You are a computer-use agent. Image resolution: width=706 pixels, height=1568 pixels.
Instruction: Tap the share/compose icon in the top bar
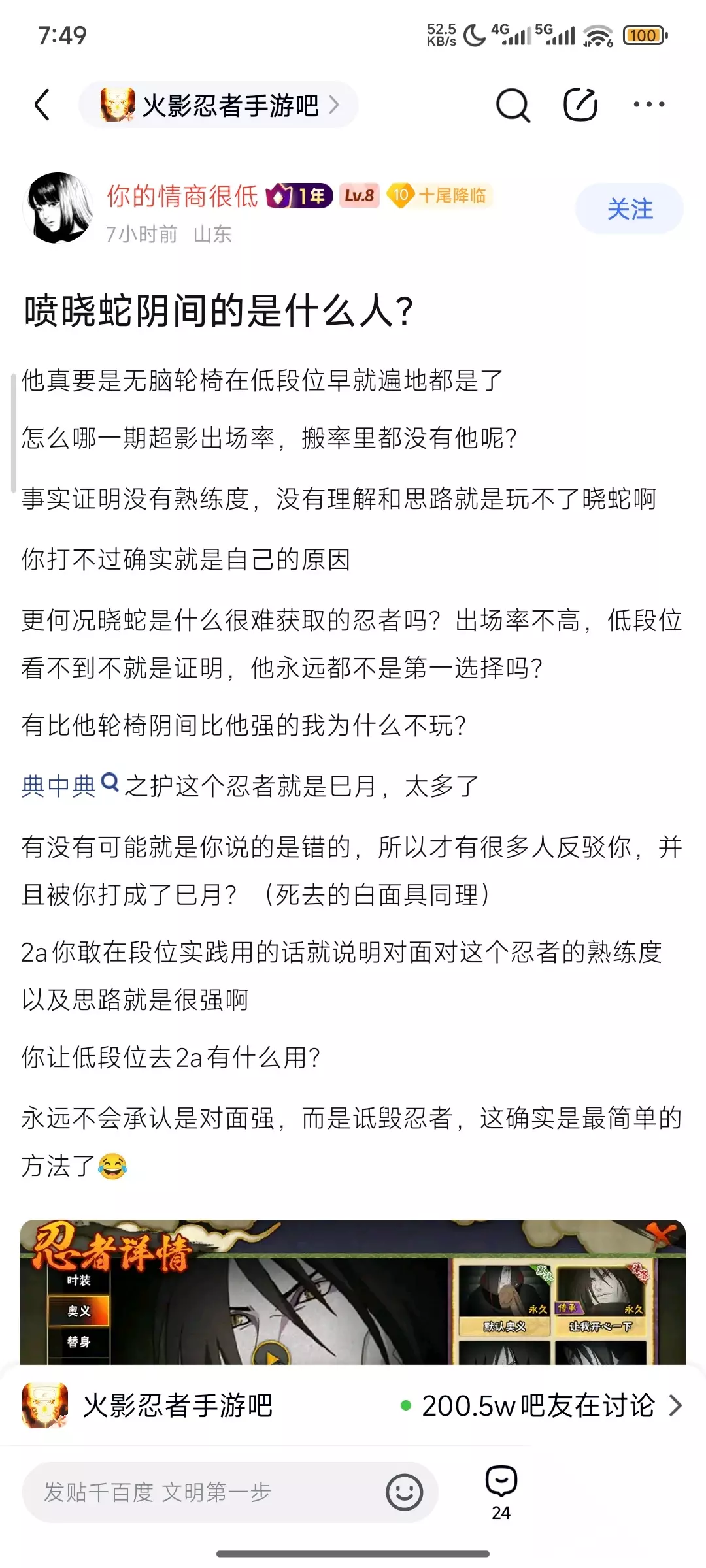click(x=580, y=105)
